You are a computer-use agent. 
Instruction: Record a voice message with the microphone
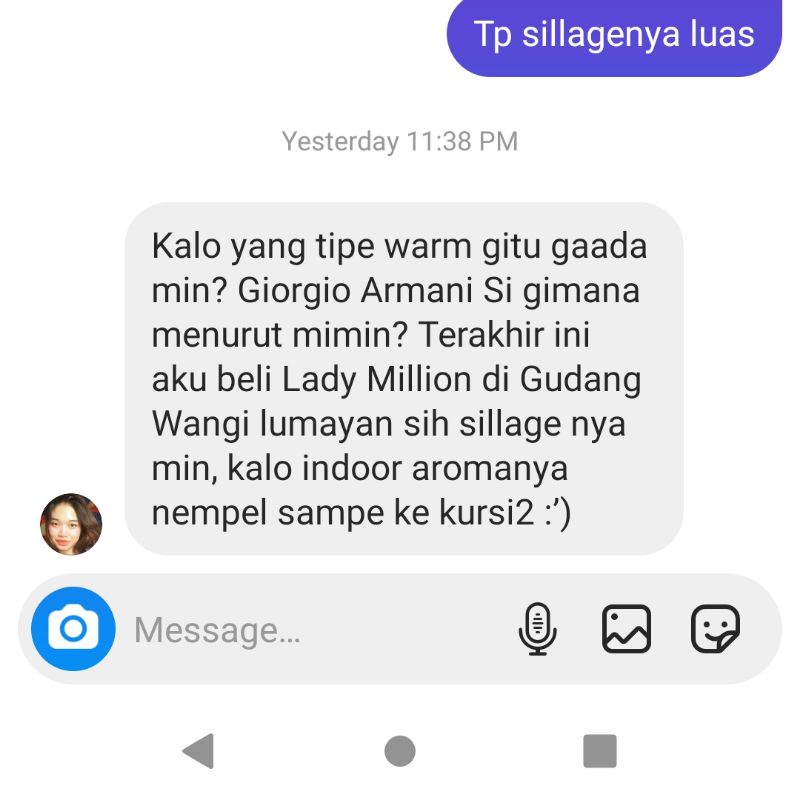tap(537, 629)
